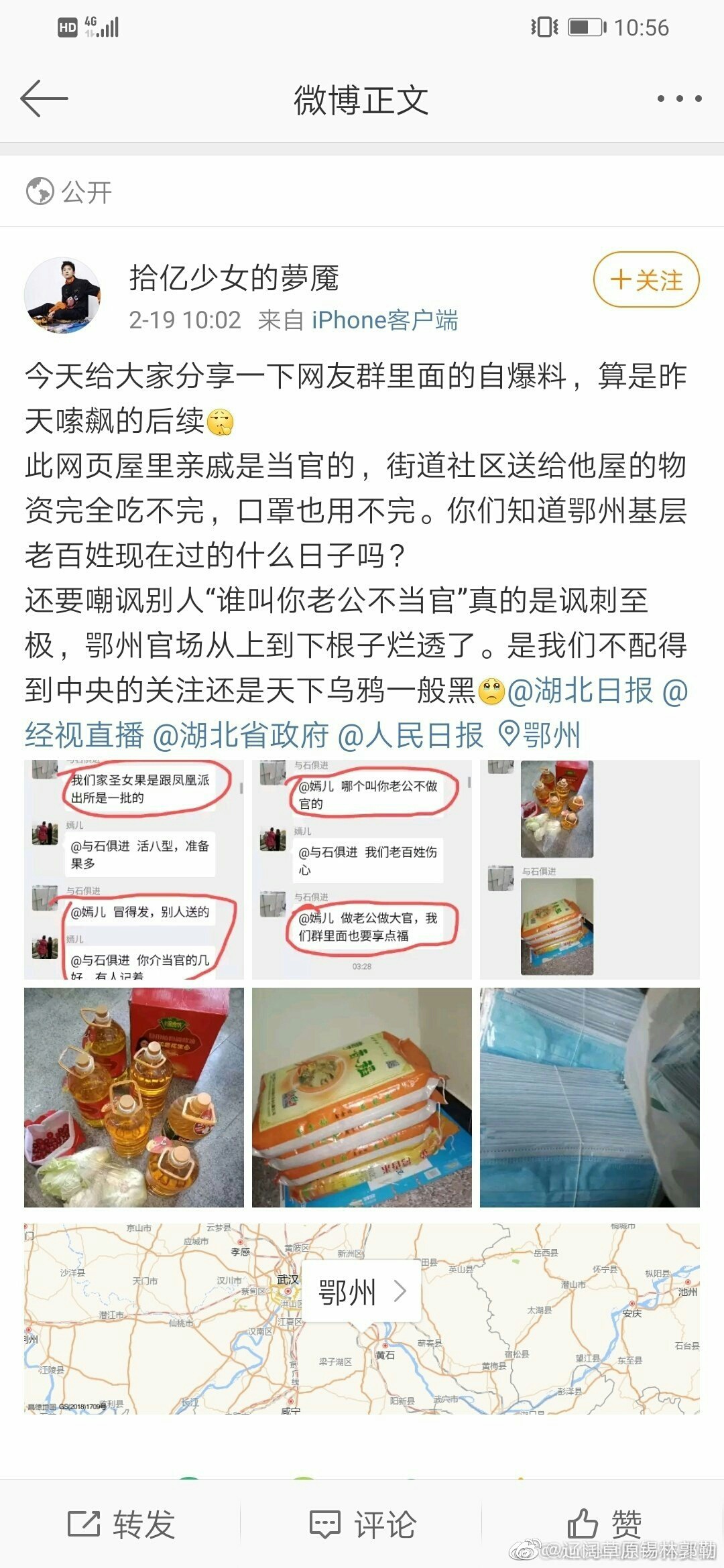Comment on the post via 评论

click(x=363, y=1524)
